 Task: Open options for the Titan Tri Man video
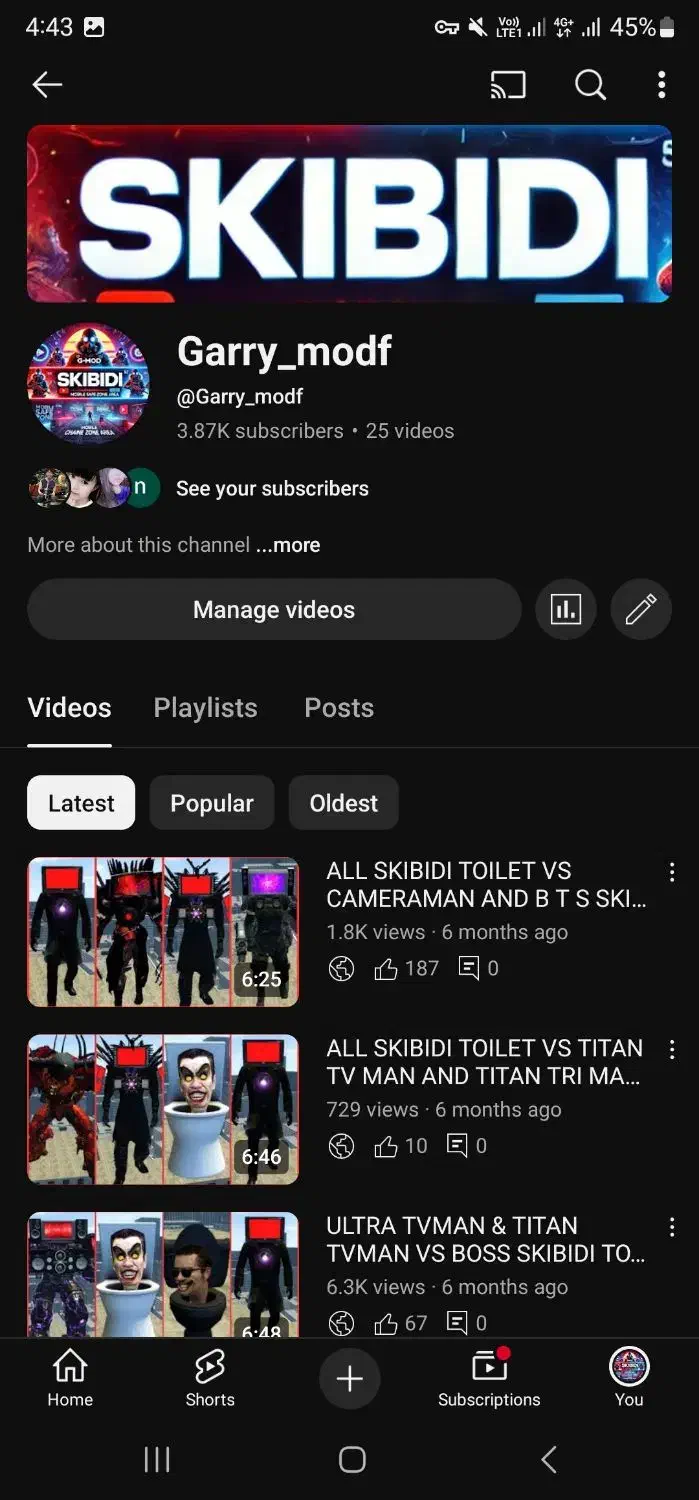[672, 1049]
